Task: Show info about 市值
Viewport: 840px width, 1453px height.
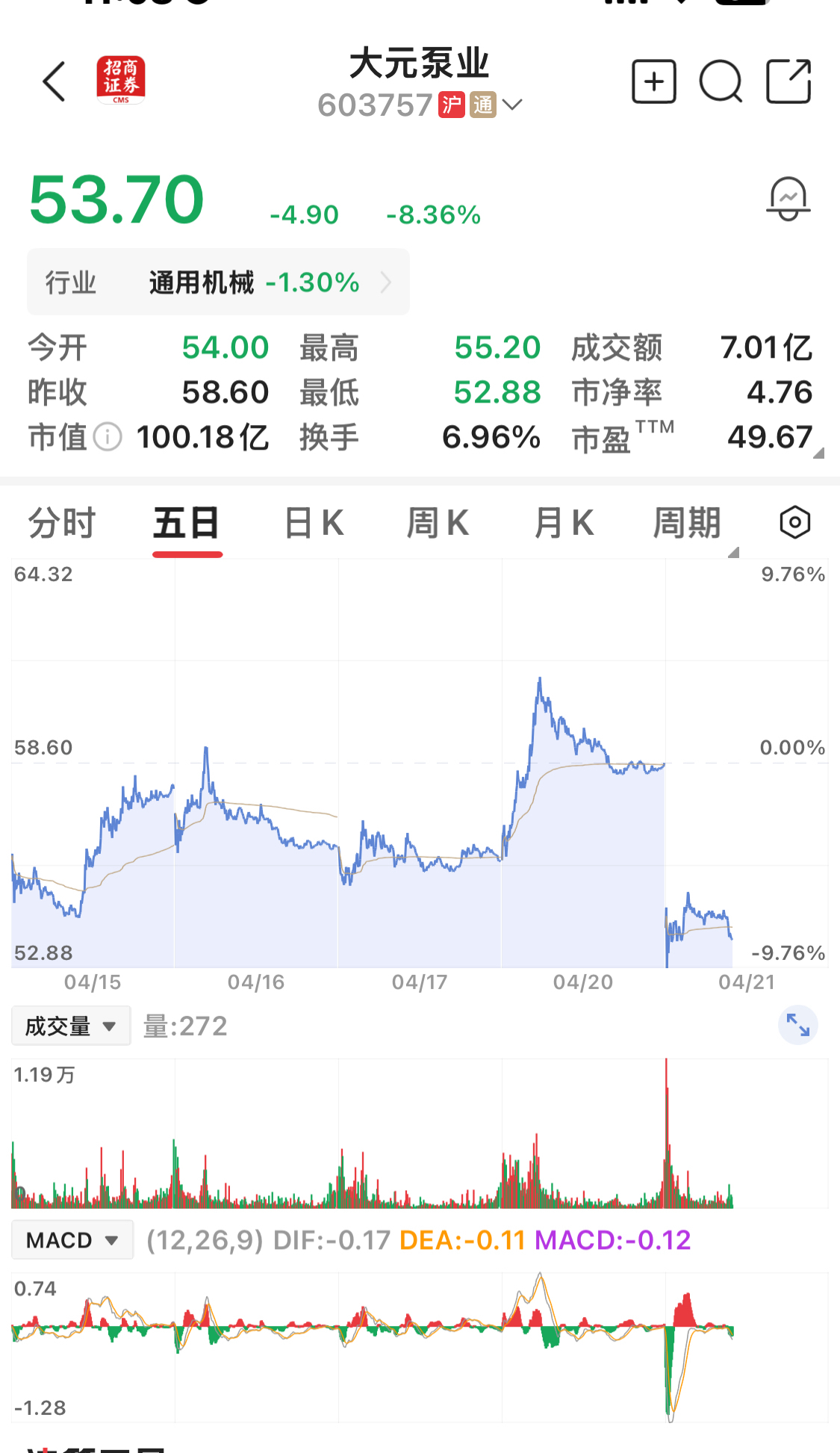Action: [x=108, y=437]
